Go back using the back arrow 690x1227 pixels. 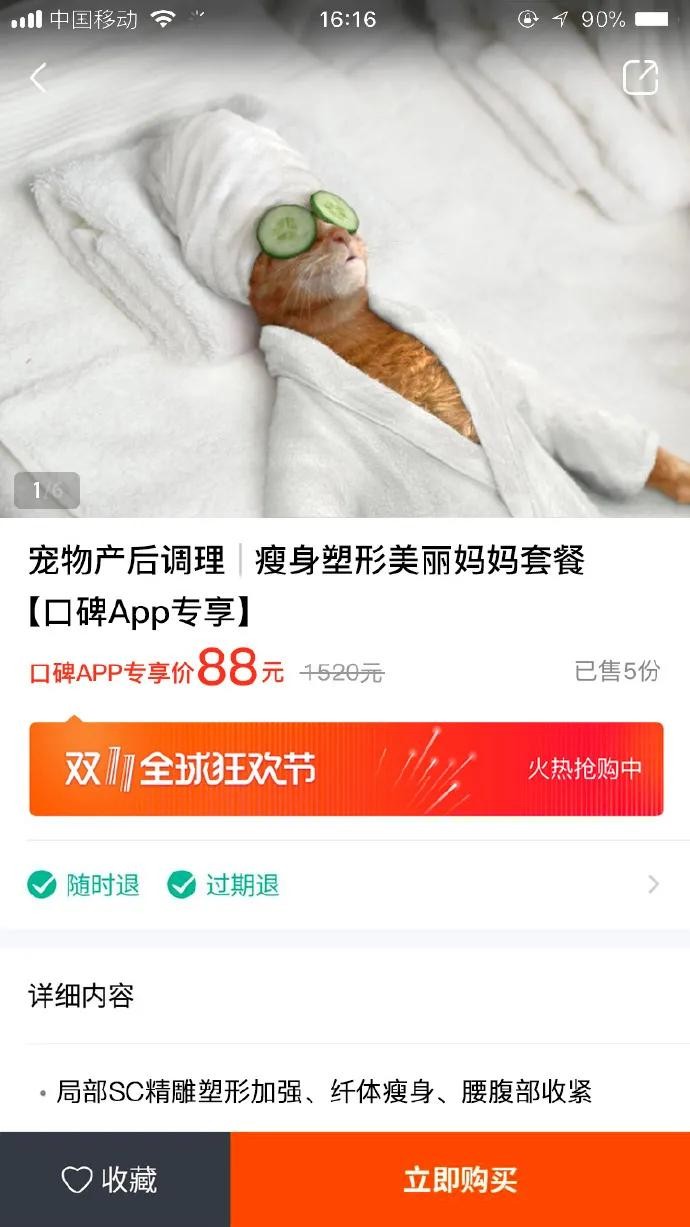38,78
